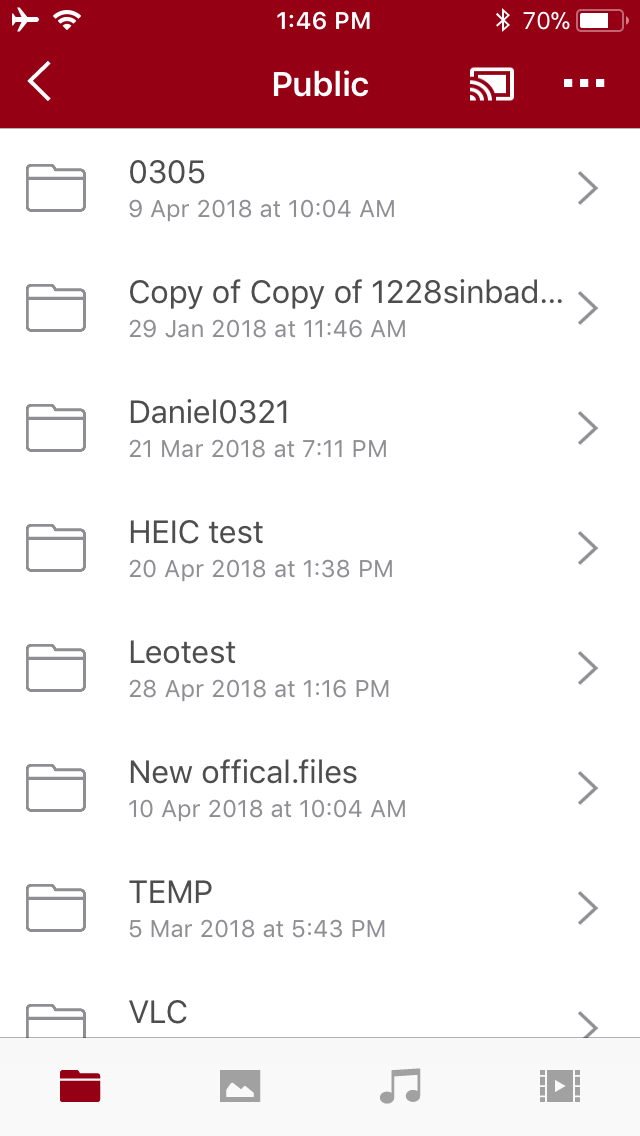Open the cast to device icon
Screen dimensions: 640x1136
[491, 84]
